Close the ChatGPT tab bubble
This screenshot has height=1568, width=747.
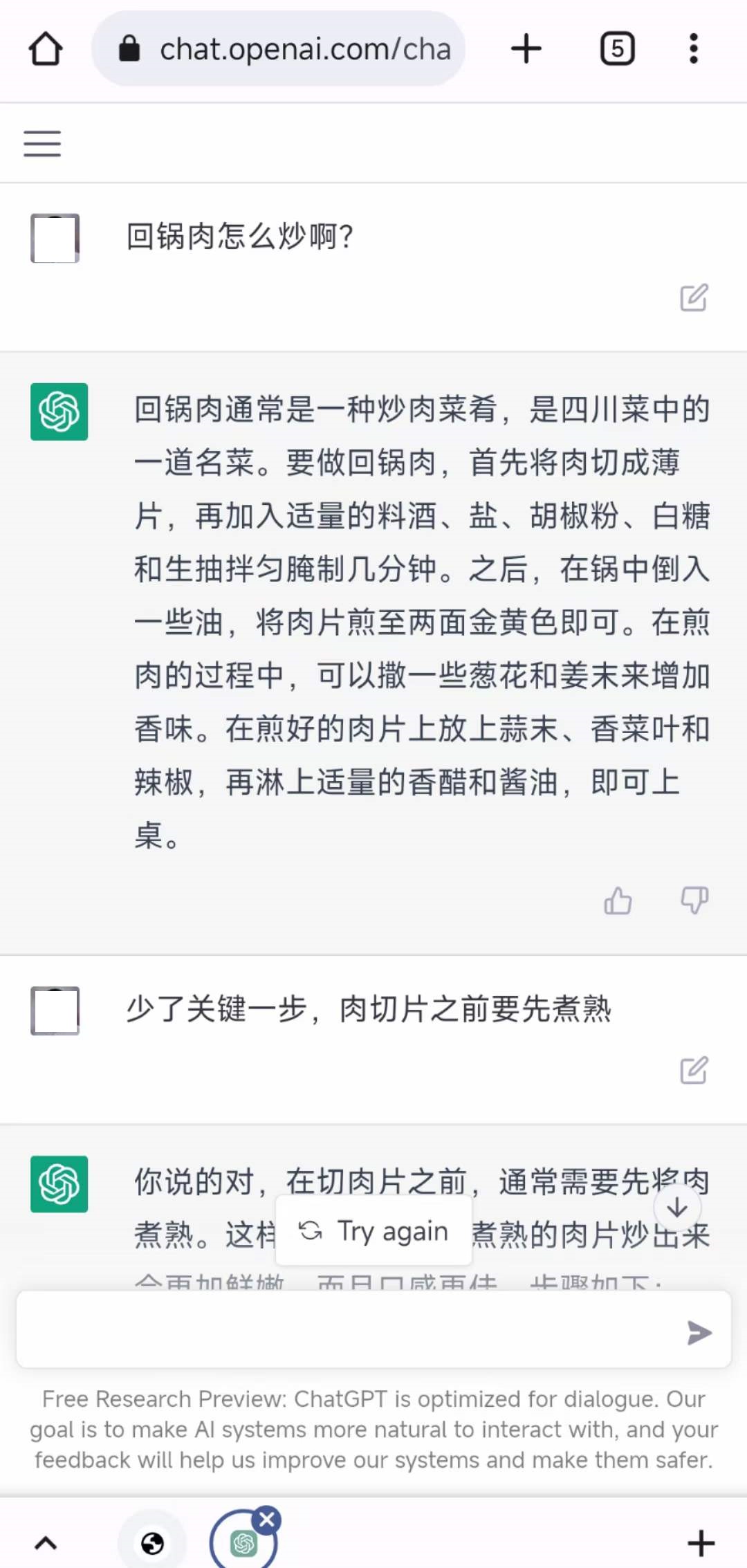[x=267, y=1520]
